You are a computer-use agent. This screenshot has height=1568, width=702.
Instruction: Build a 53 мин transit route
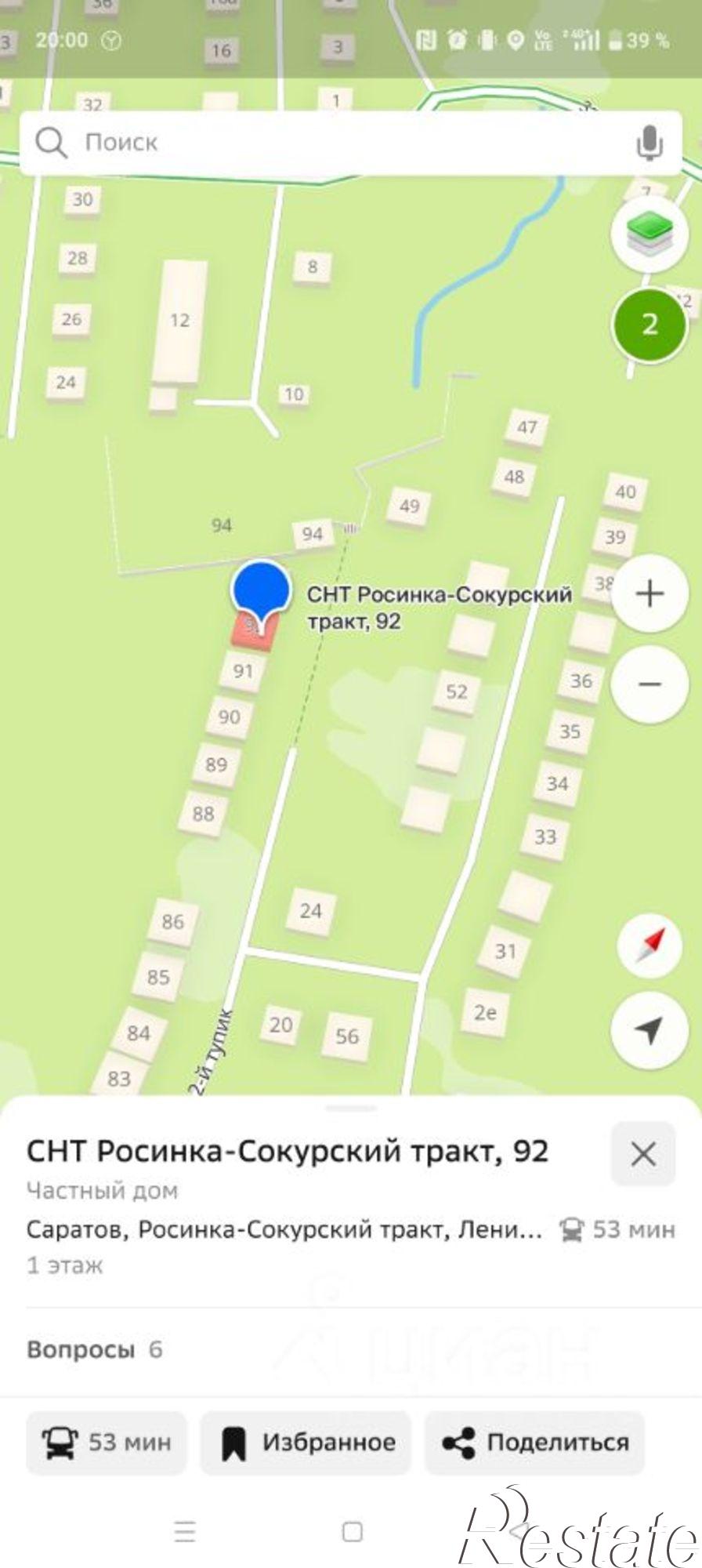pyautogui.click(x=107, y=1443)
